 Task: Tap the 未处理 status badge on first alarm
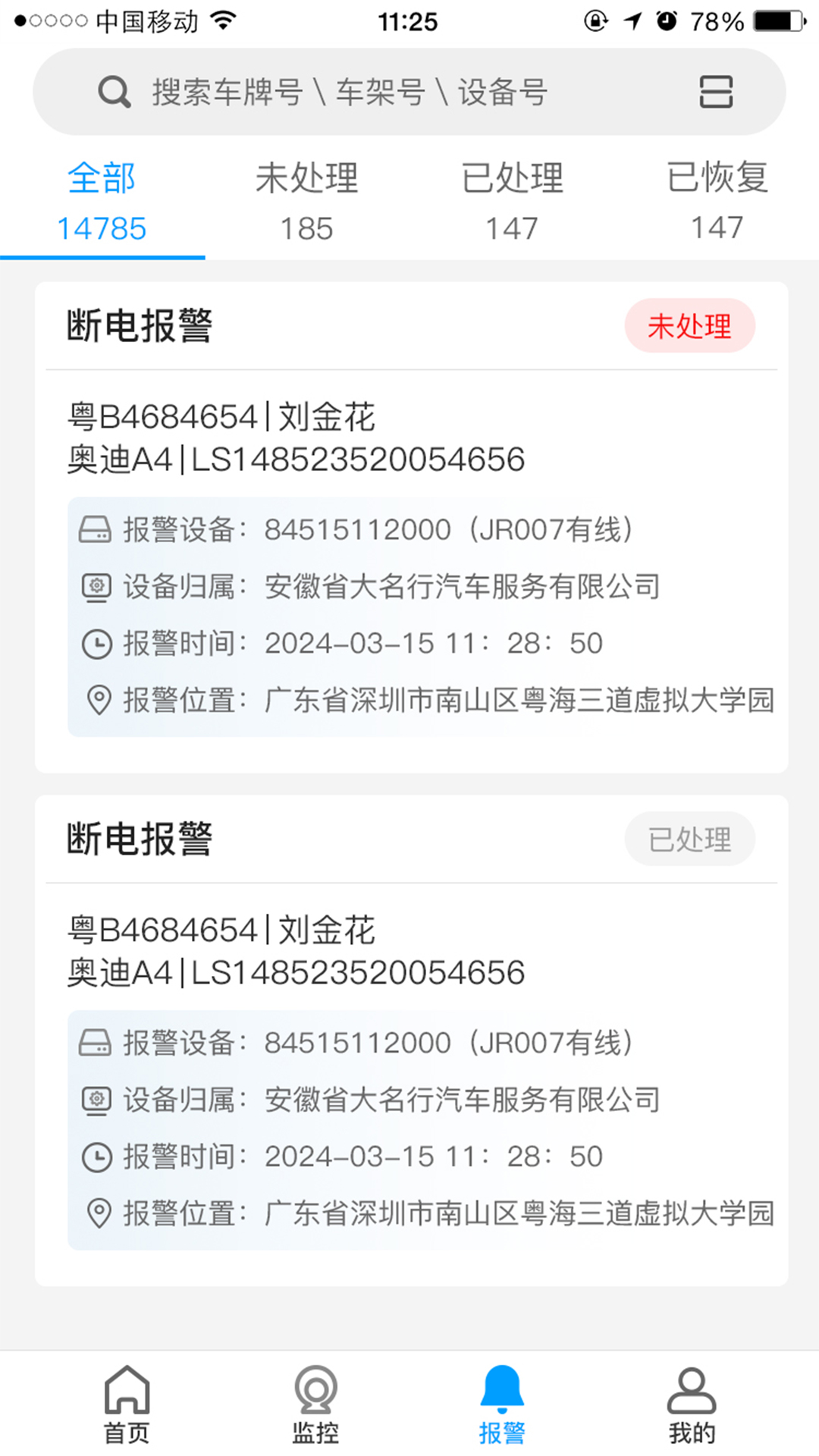pos(689,325)
